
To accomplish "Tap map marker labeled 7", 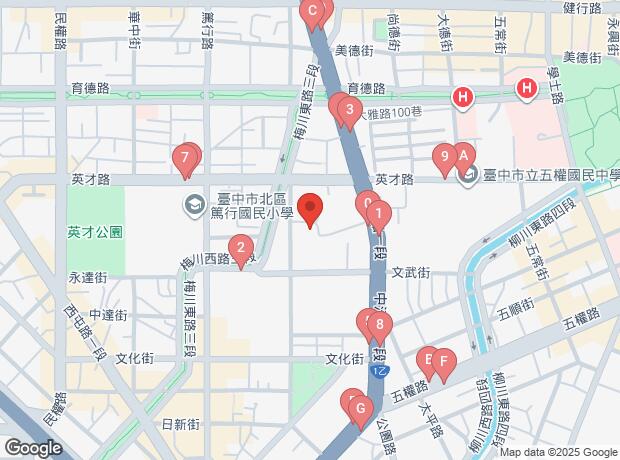I will click(184, 158).
